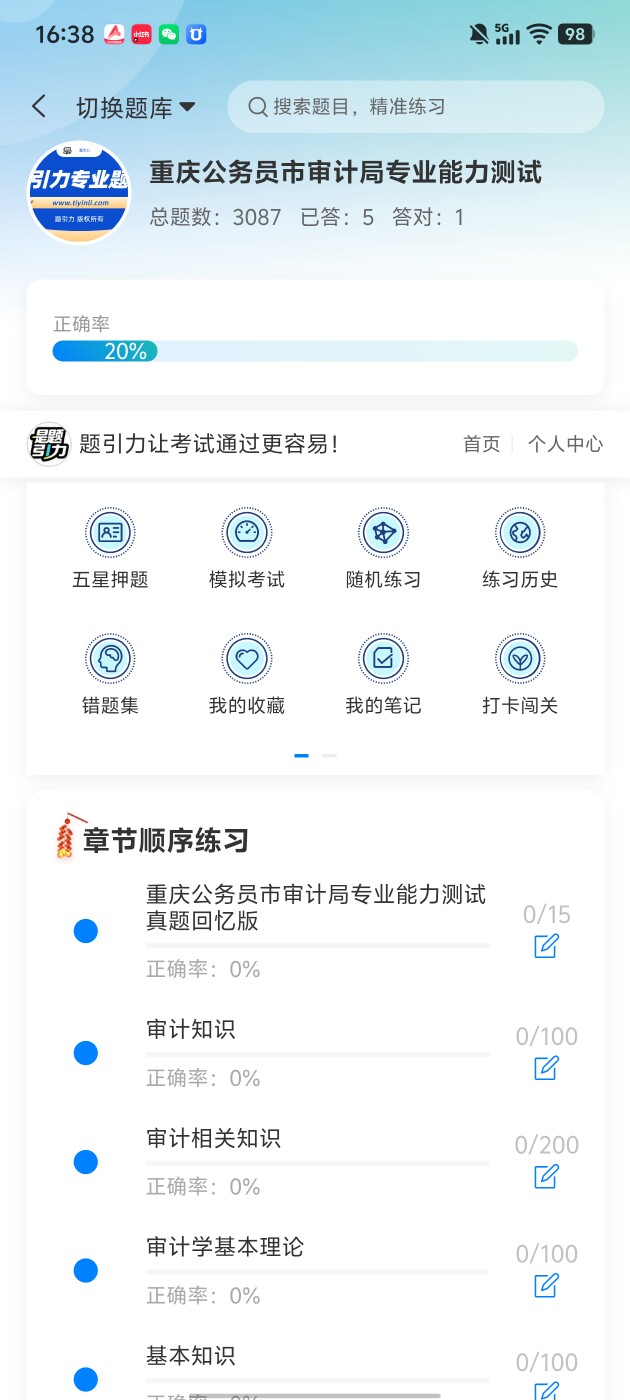This screenshot has width=630, height=1400.
Task: Launch 随机练习
Action: [383, 549]
